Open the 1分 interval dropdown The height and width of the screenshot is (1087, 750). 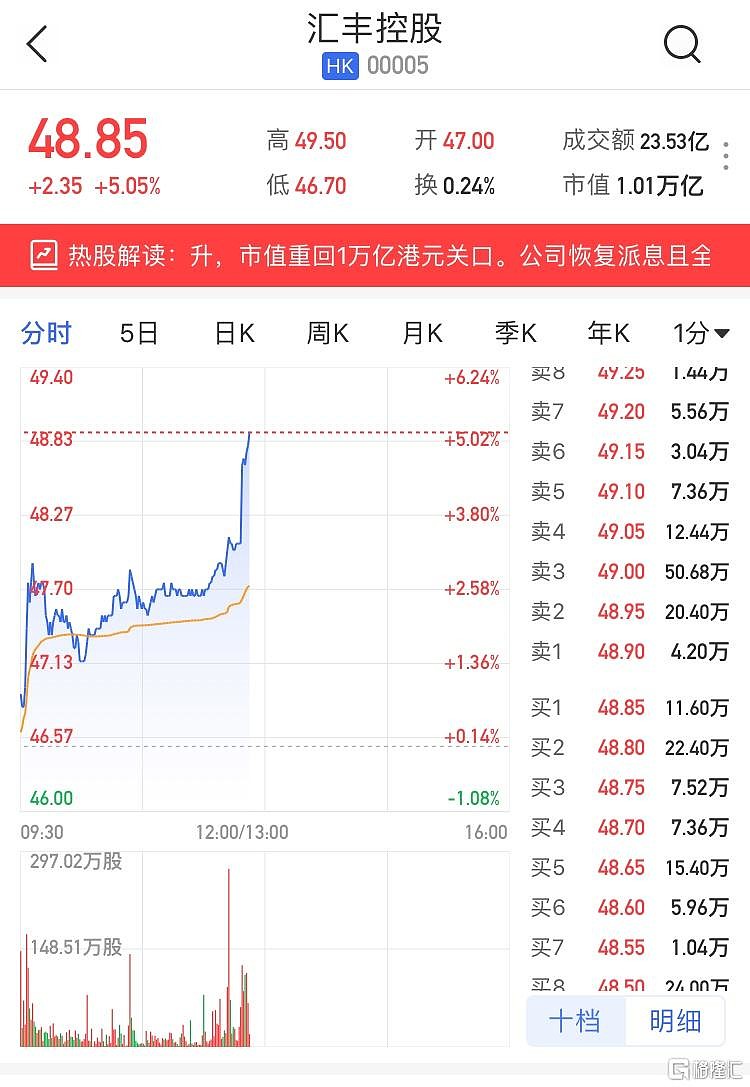coord(701,333)
